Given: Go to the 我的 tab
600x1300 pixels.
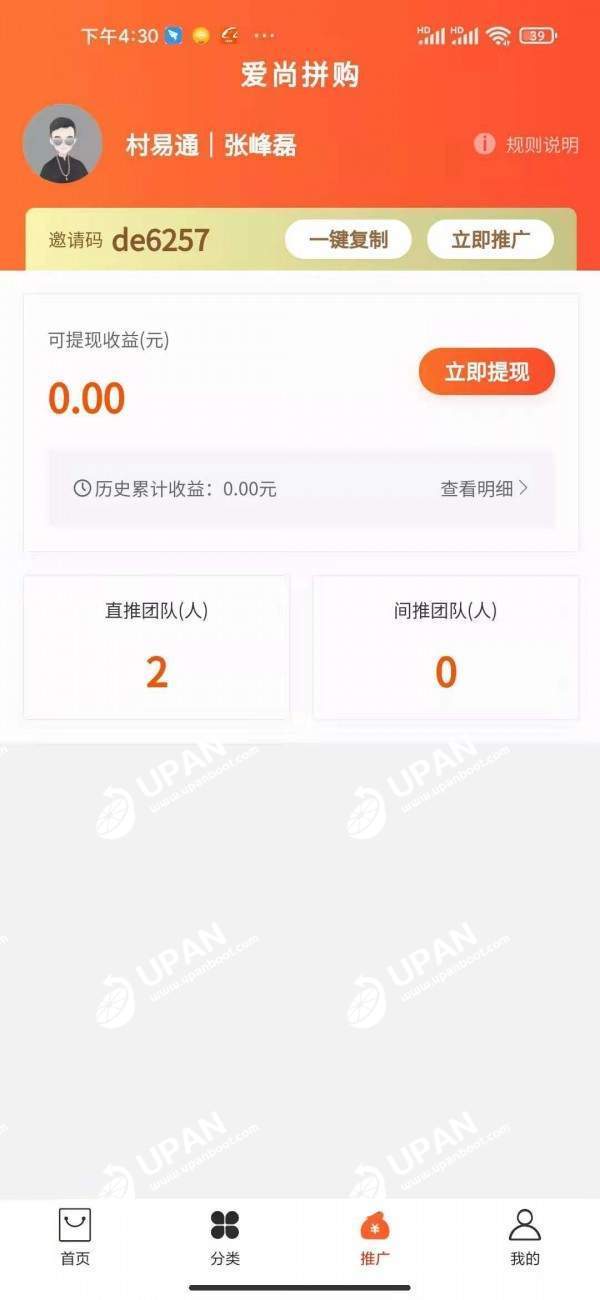Looking at the screenshot, I should coord(525,1238).
